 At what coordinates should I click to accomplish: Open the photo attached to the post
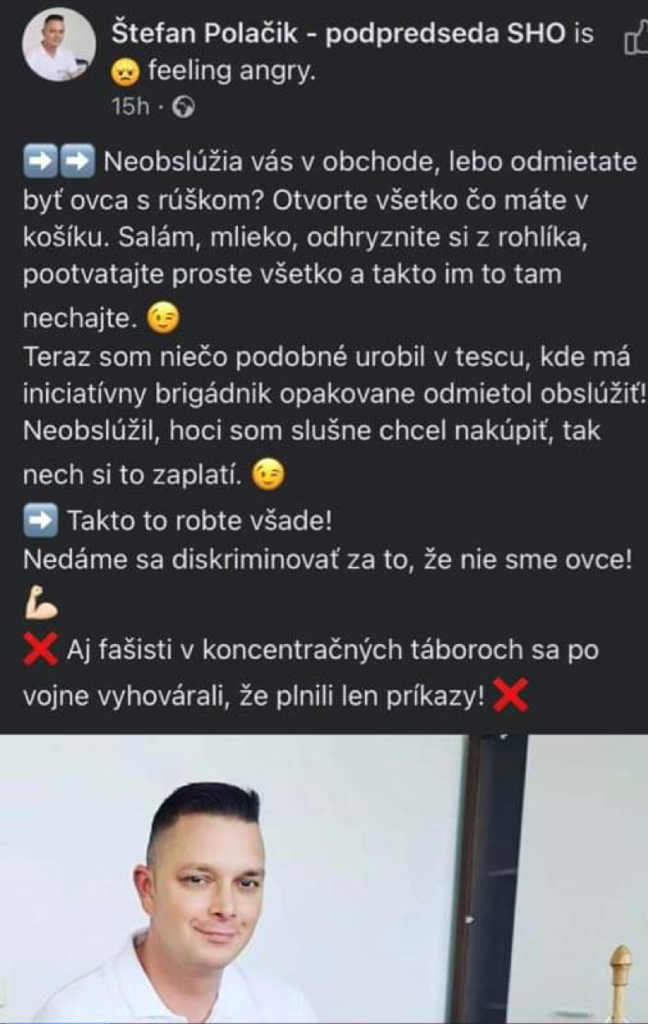click(x=324, y=878)
